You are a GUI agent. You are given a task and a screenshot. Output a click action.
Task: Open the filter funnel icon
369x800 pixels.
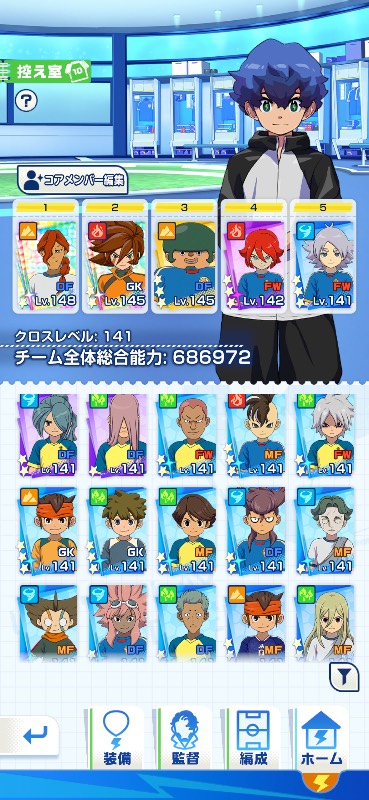click(344, 677)
